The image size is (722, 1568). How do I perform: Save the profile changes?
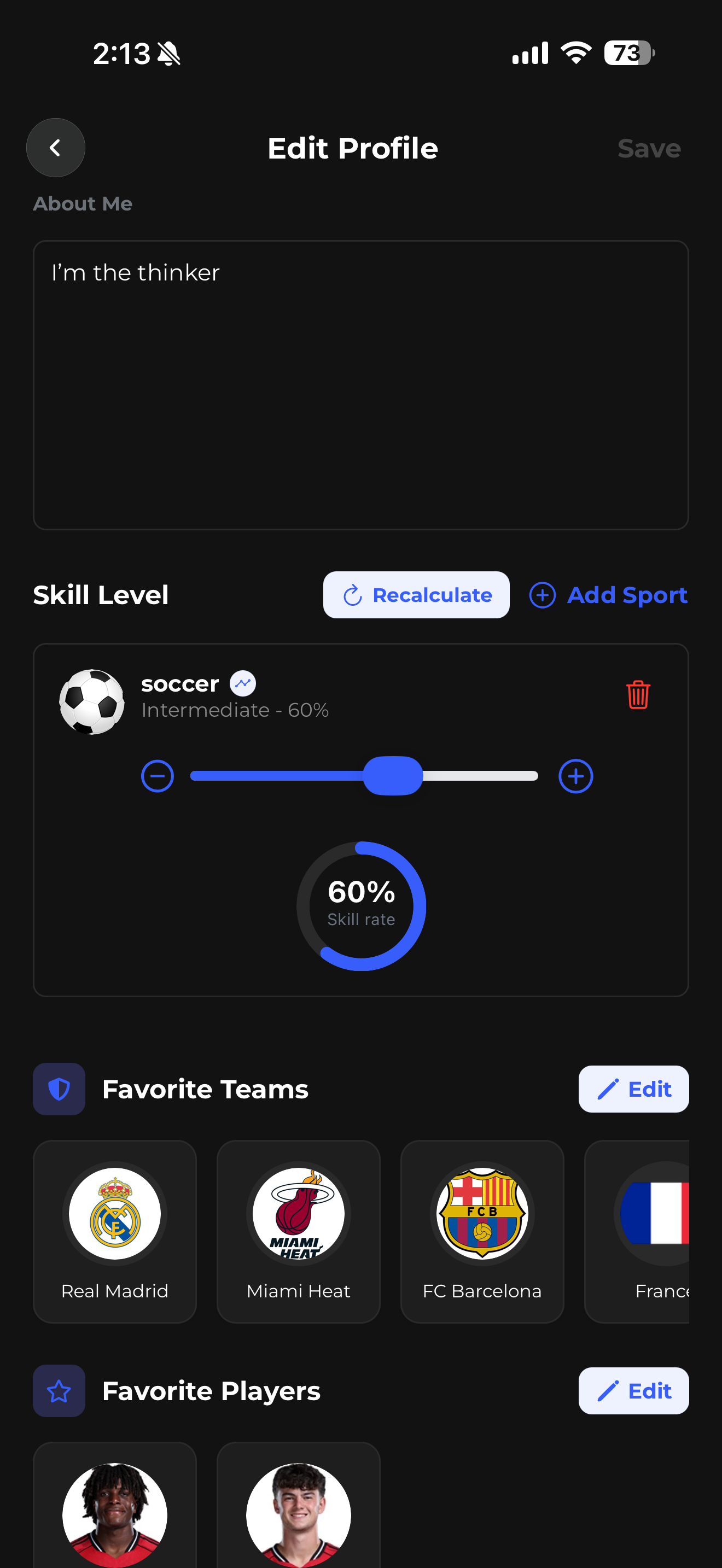pos(648,149)
